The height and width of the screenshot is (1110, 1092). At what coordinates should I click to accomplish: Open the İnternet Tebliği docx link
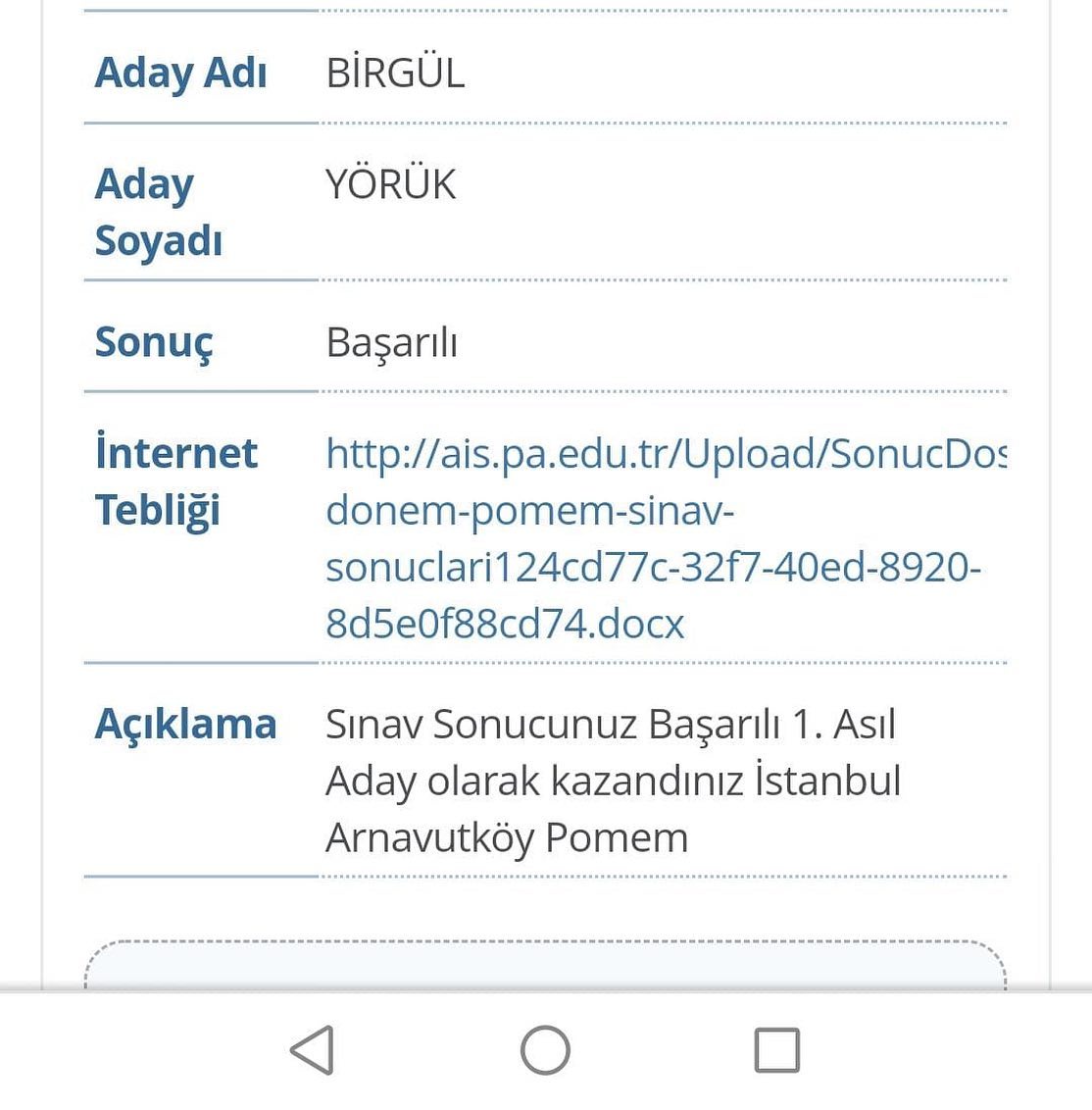[x=666, y=538]
